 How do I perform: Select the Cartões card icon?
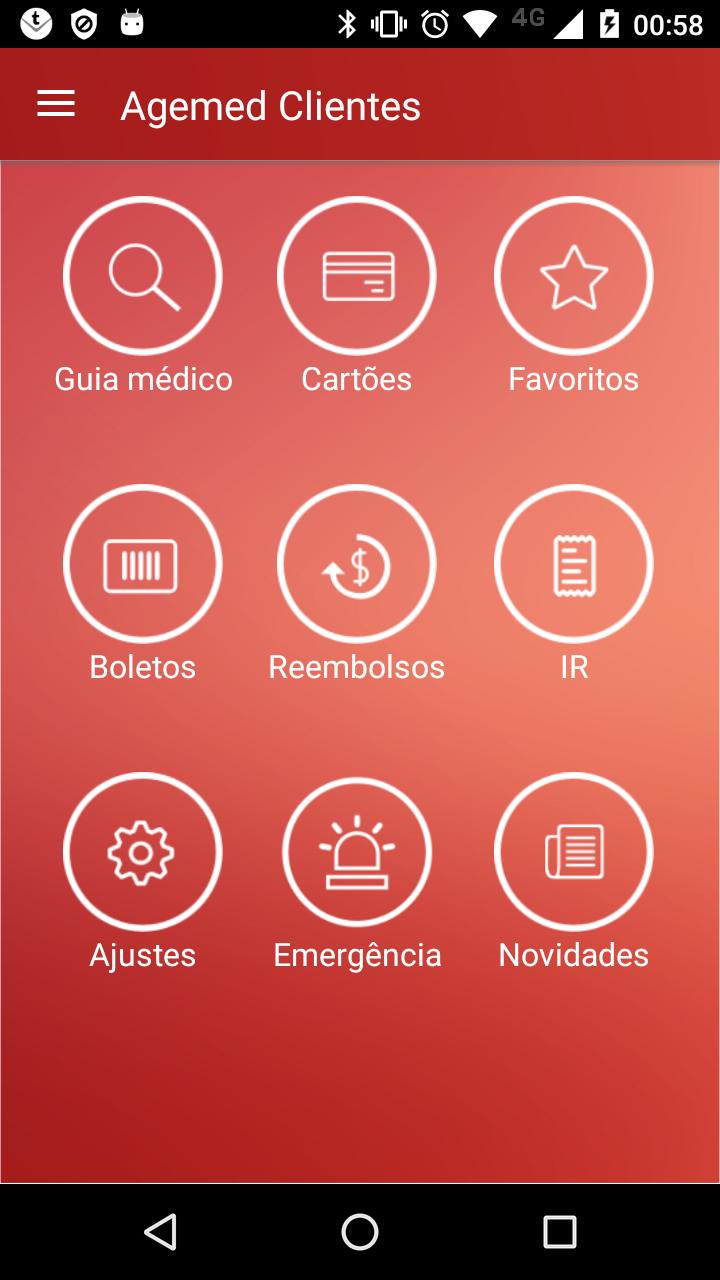356,275
